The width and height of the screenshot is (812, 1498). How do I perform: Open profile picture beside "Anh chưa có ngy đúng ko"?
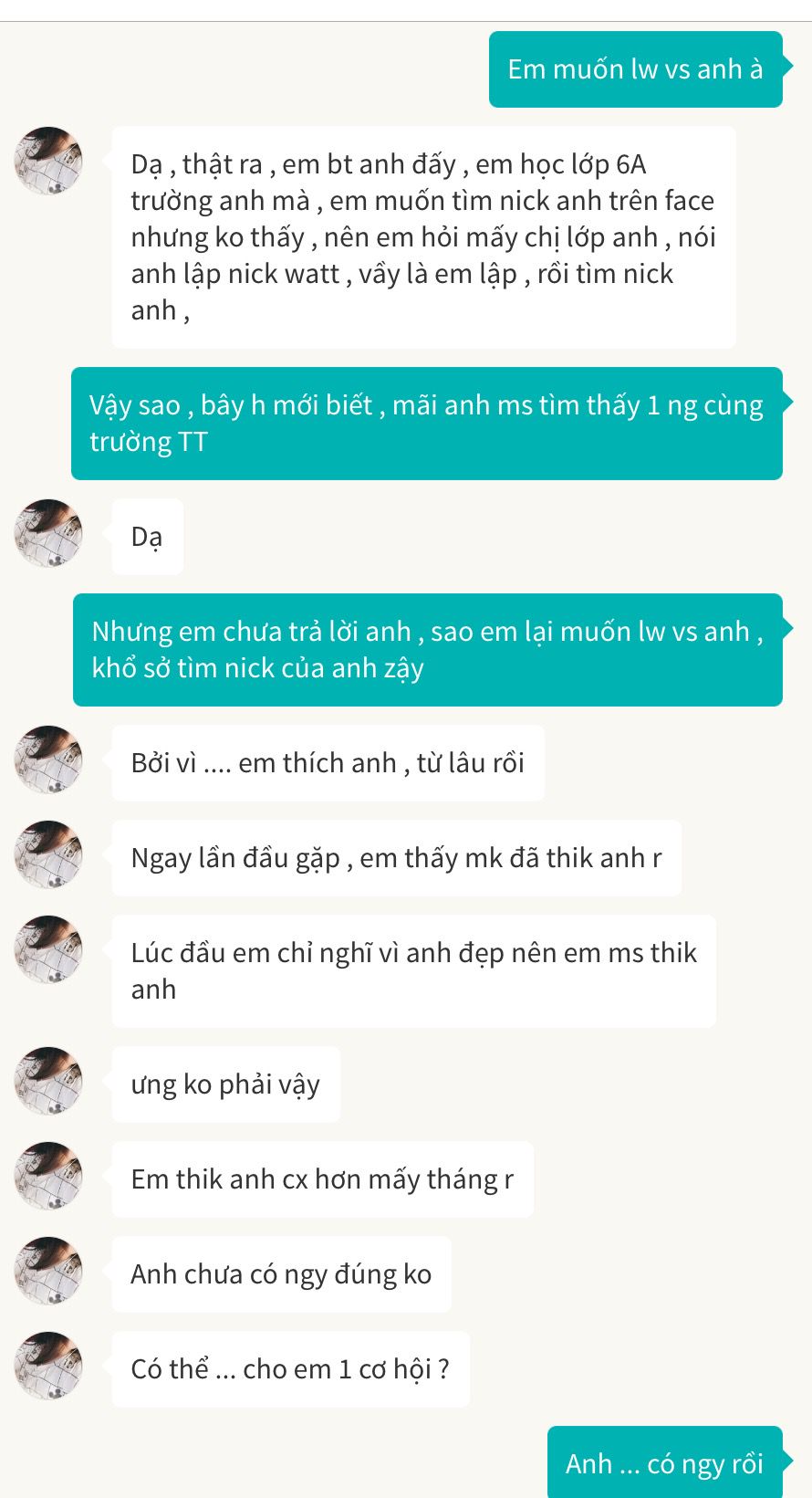[48, 1271]
